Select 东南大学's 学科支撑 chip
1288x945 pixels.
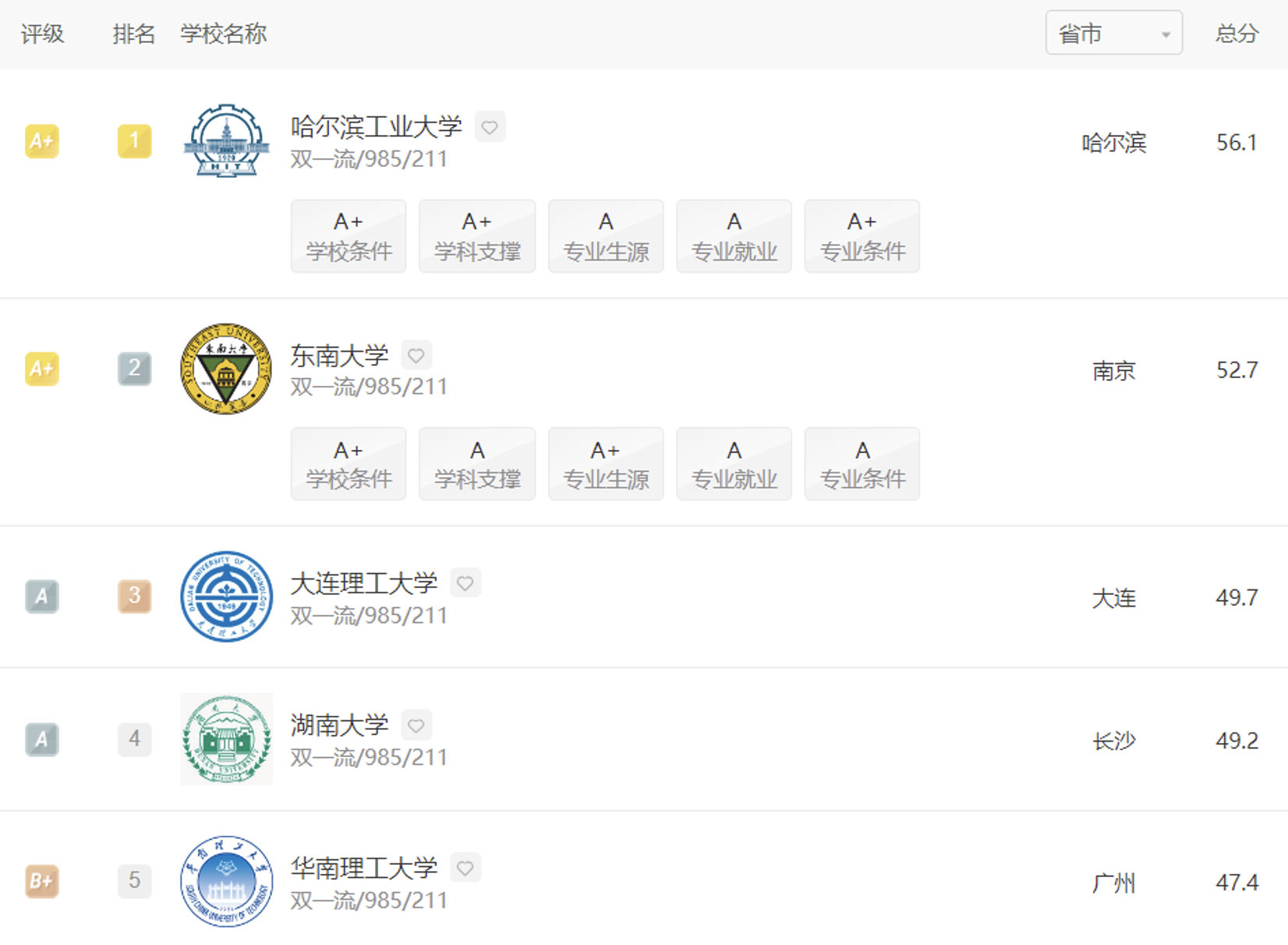pos(477,464)
